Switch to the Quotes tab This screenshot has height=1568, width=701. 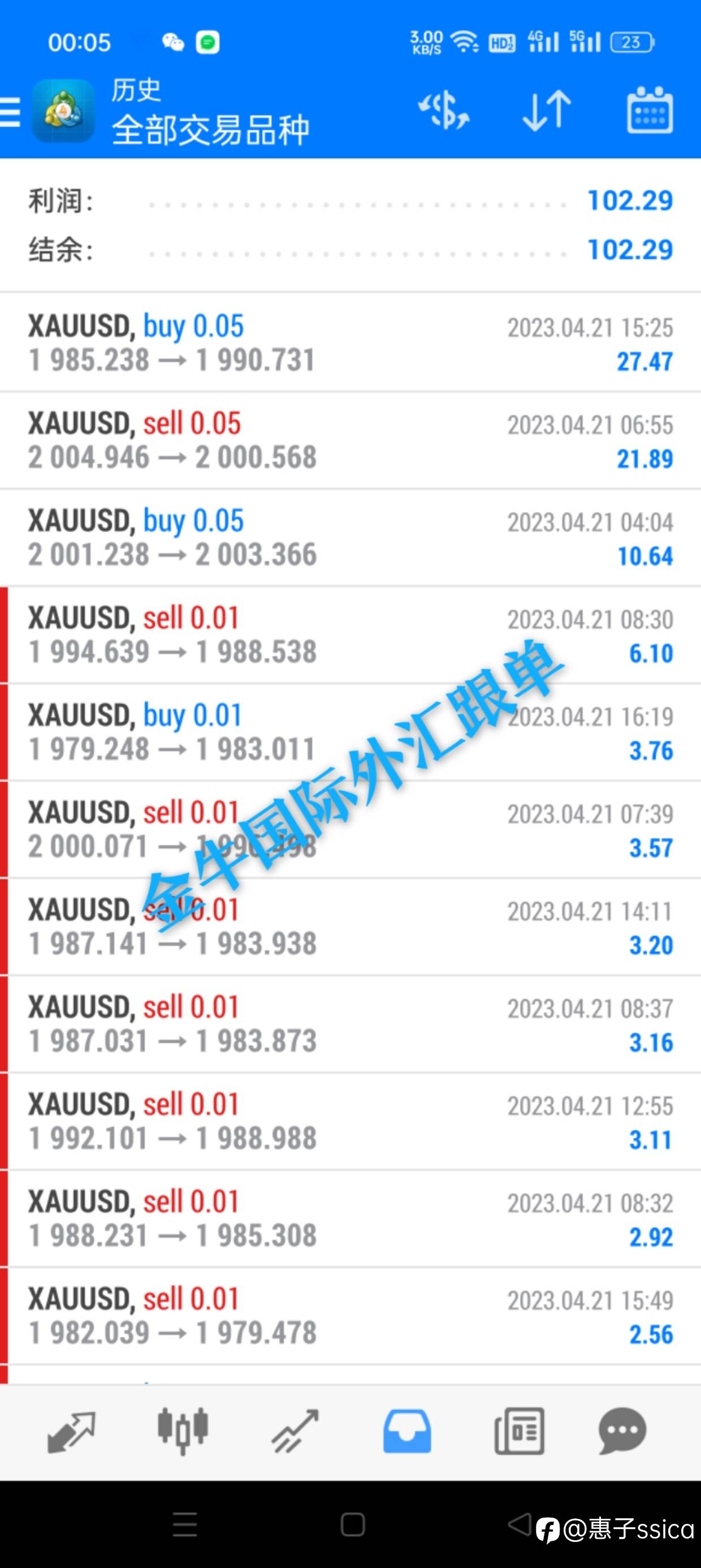(x=71, y=1432)
